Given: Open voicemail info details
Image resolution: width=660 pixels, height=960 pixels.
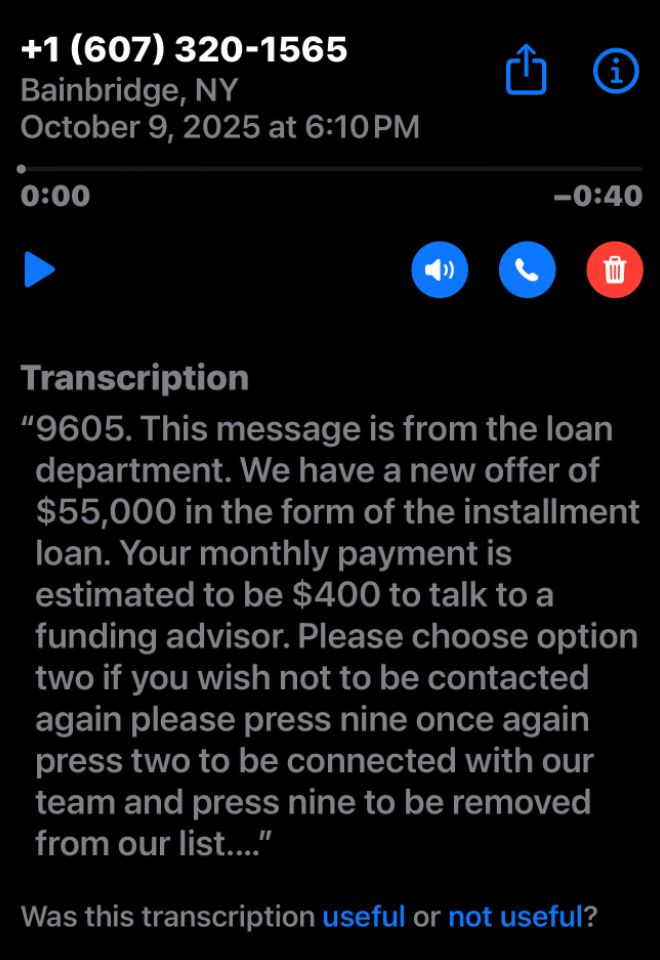Looking at the screenshot, I should pos(615,71).
